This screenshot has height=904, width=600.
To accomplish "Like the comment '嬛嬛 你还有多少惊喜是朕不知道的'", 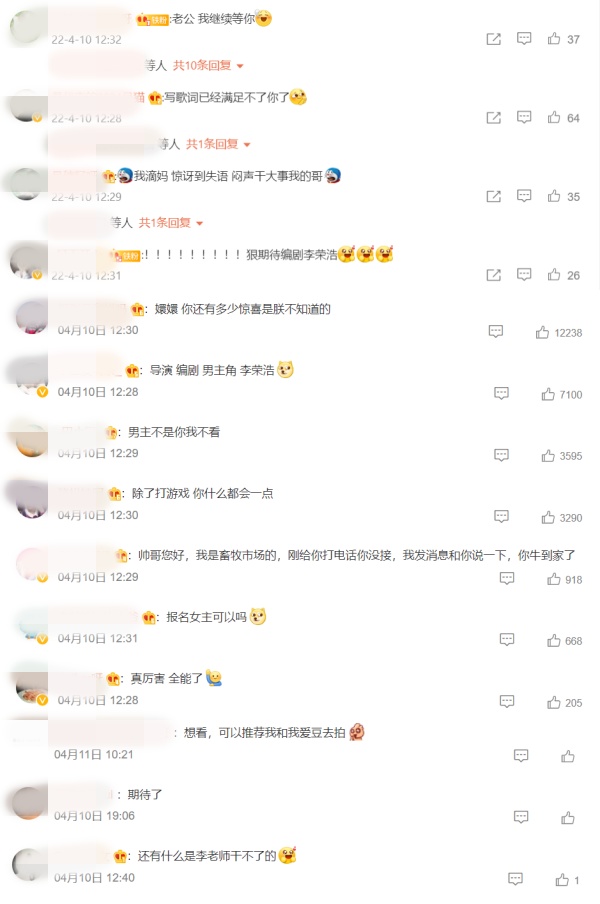I will pyautogui.click(x=543, y=332).
